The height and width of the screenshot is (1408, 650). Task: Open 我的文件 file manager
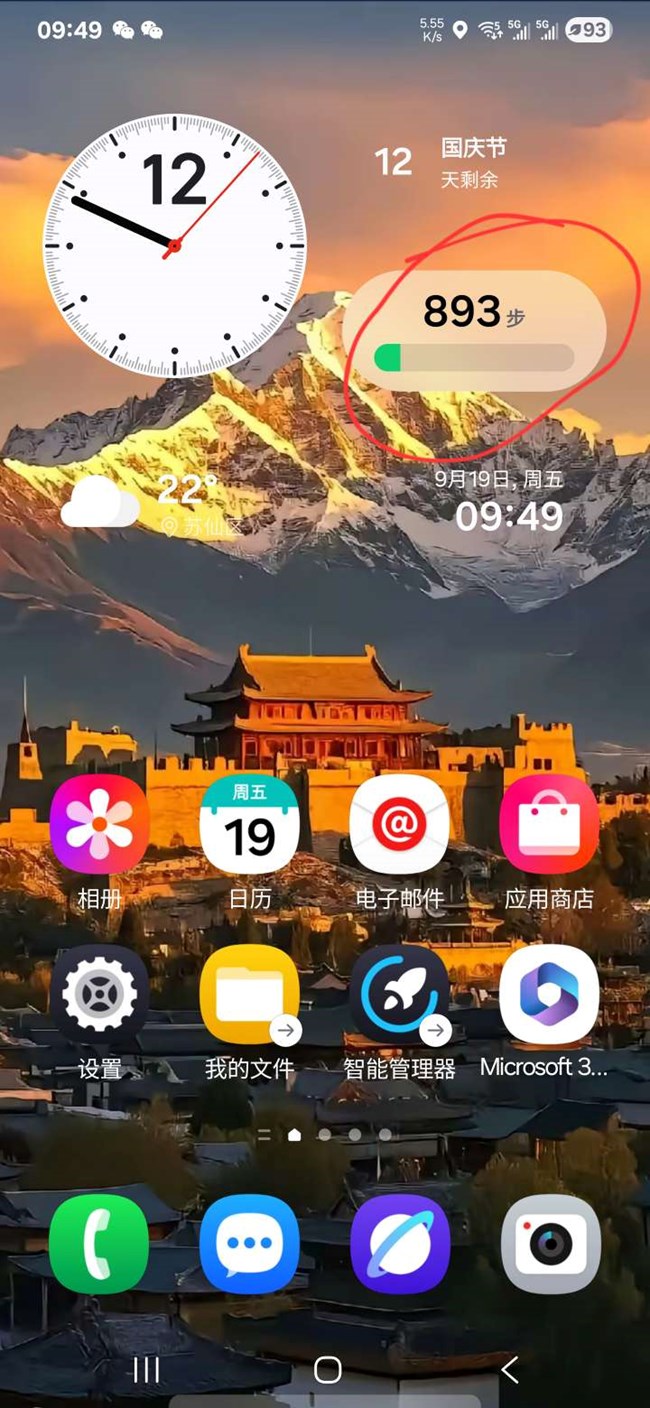click(x=249, y=994)
